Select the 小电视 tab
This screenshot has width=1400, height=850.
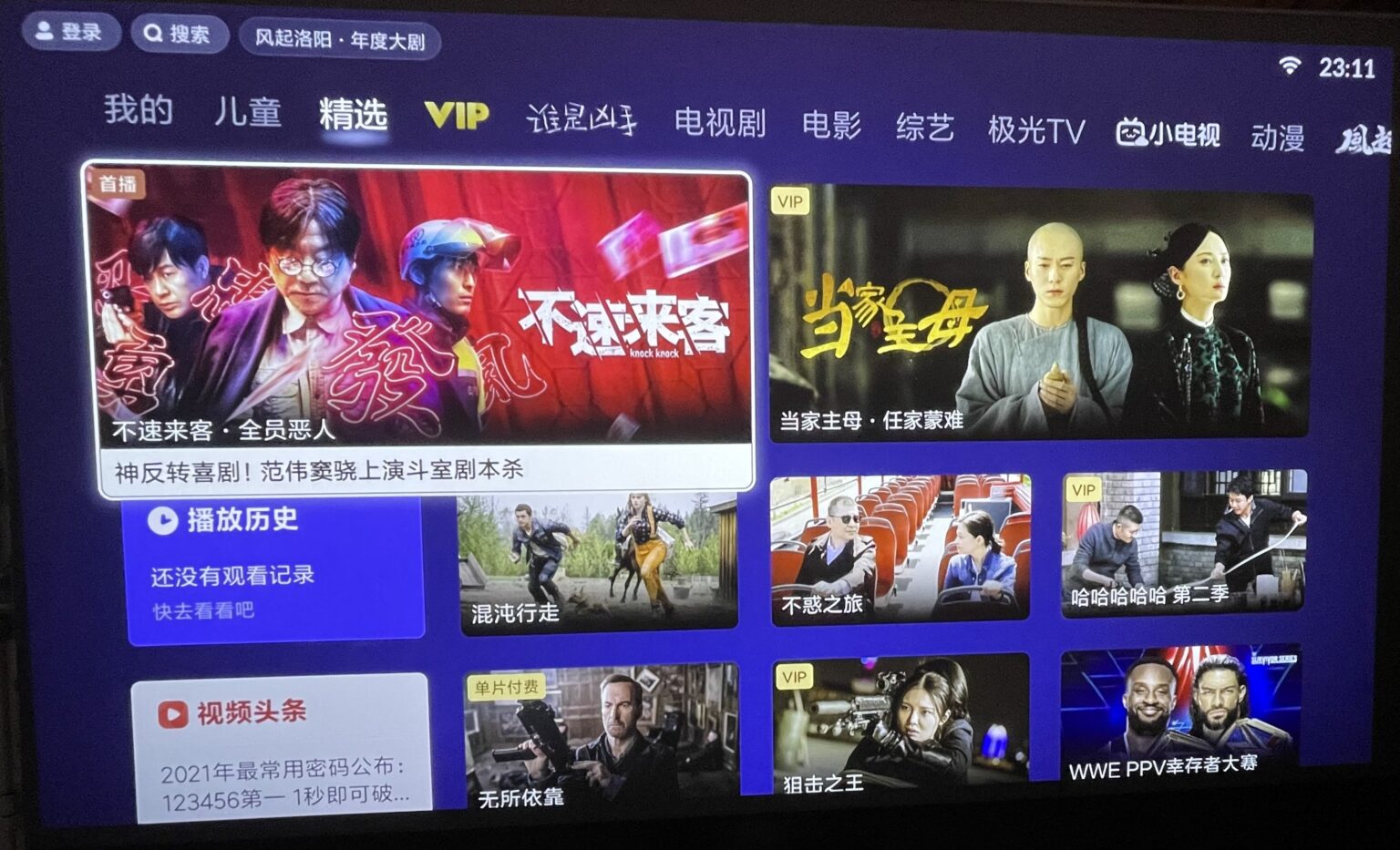click(x=1168, y=135)
